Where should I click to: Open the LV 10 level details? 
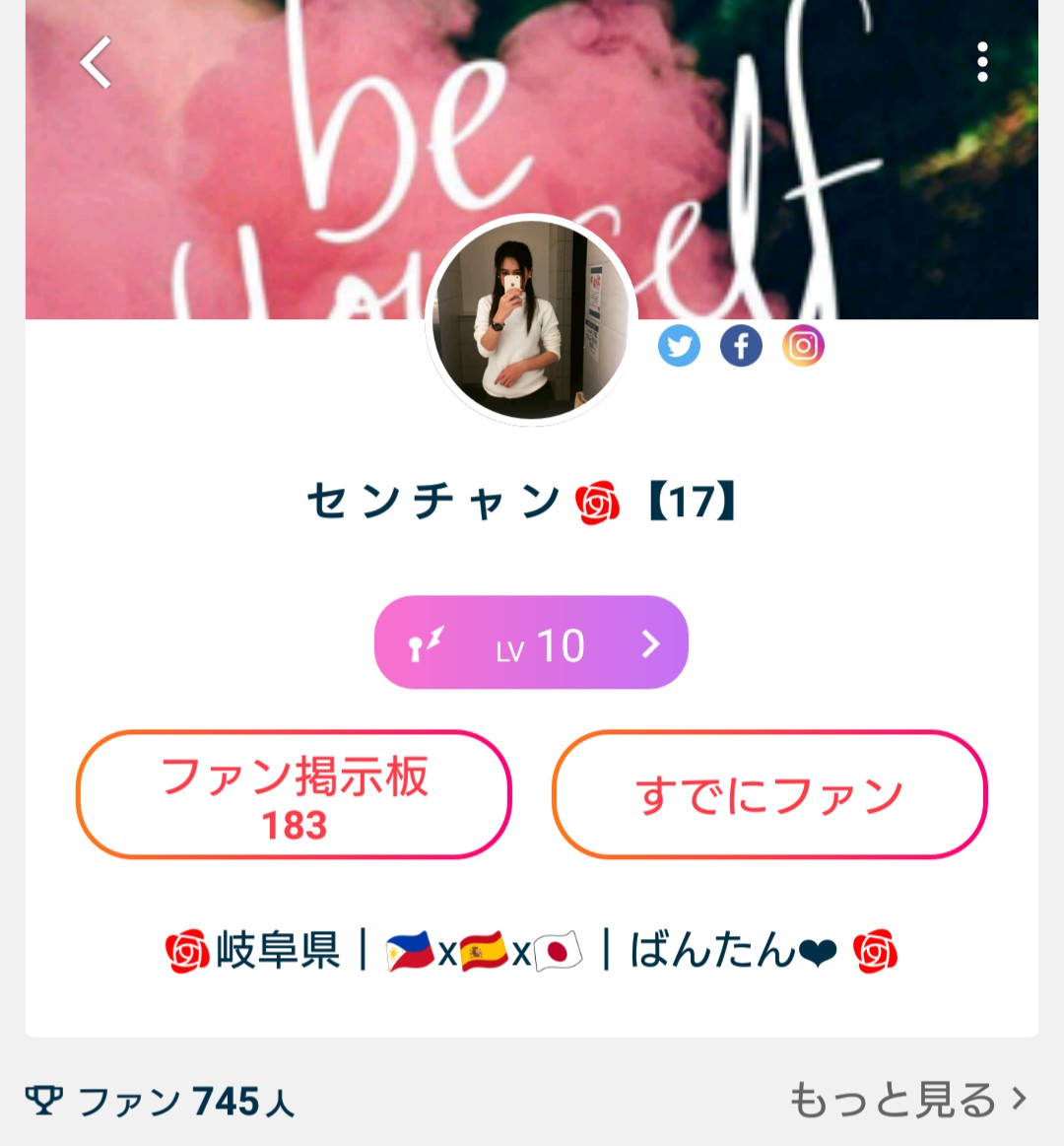(x=531, y=642)
